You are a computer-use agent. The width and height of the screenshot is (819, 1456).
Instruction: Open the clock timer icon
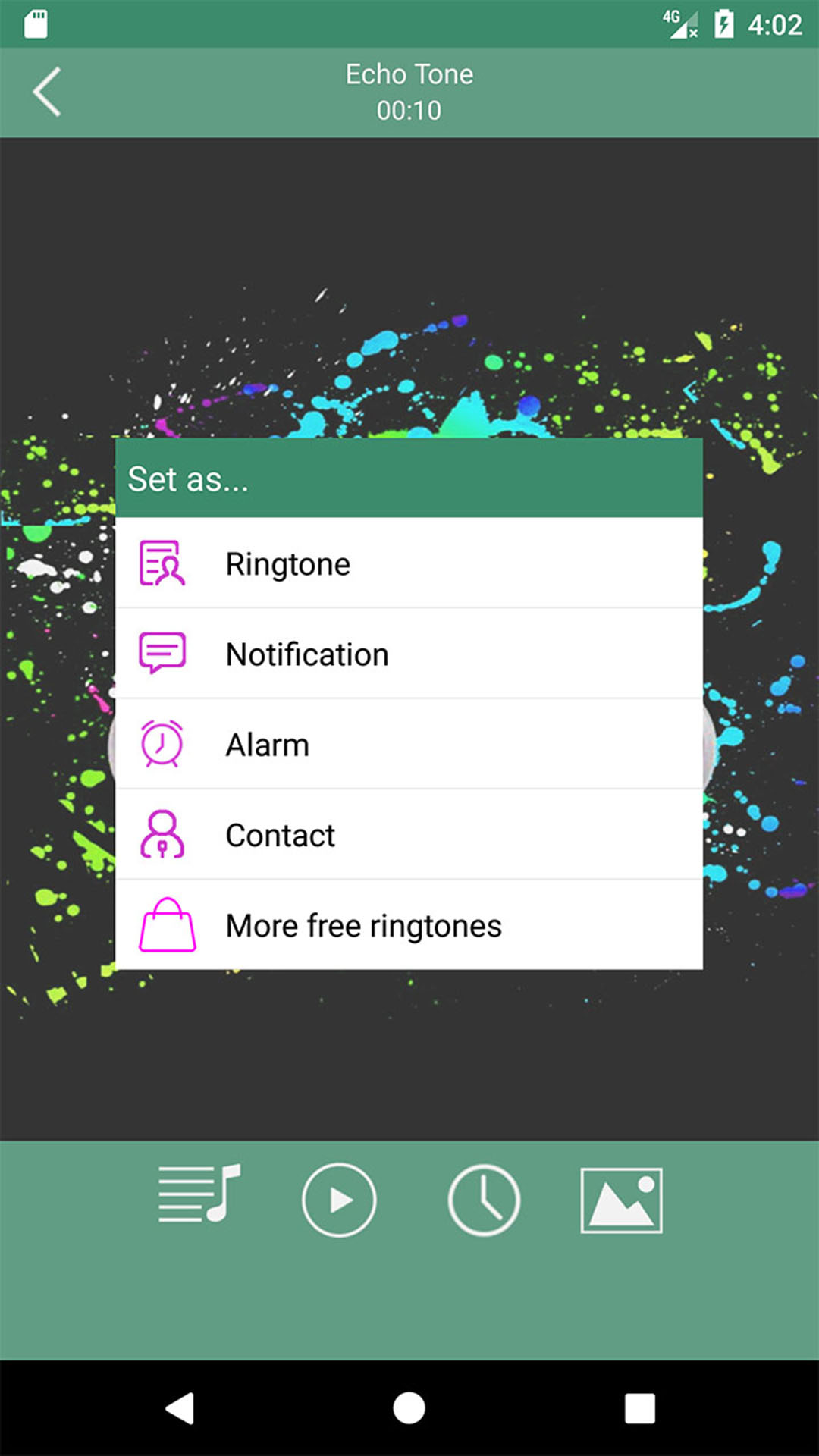[484, 1200]
